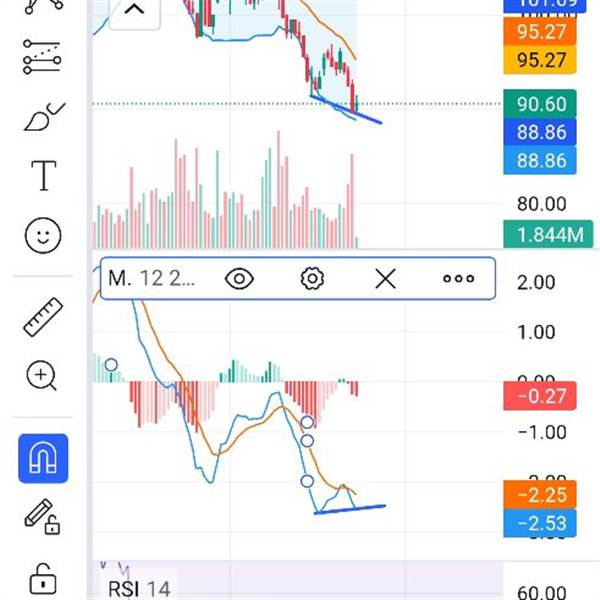Toggle the magnet mode off
This screenshot has height=600, width=600.
[43, 458]
